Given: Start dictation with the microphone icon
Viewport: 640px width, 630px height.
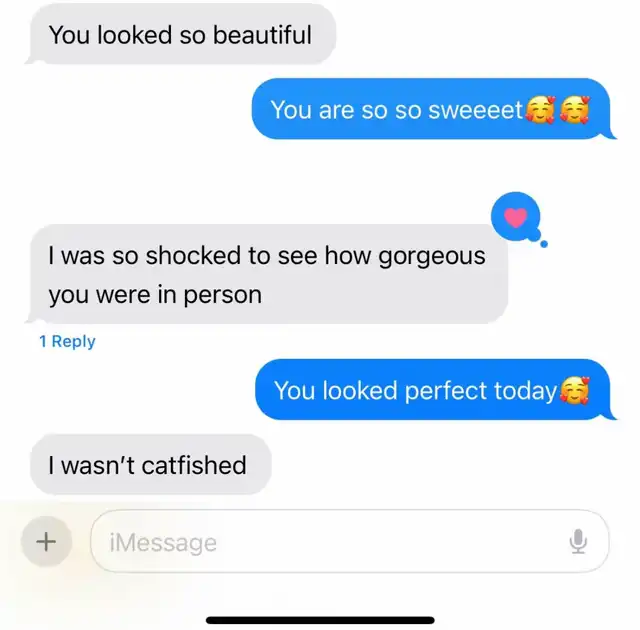Looking at the screenshot, I should pyautogui.click(x=577, y=542).
